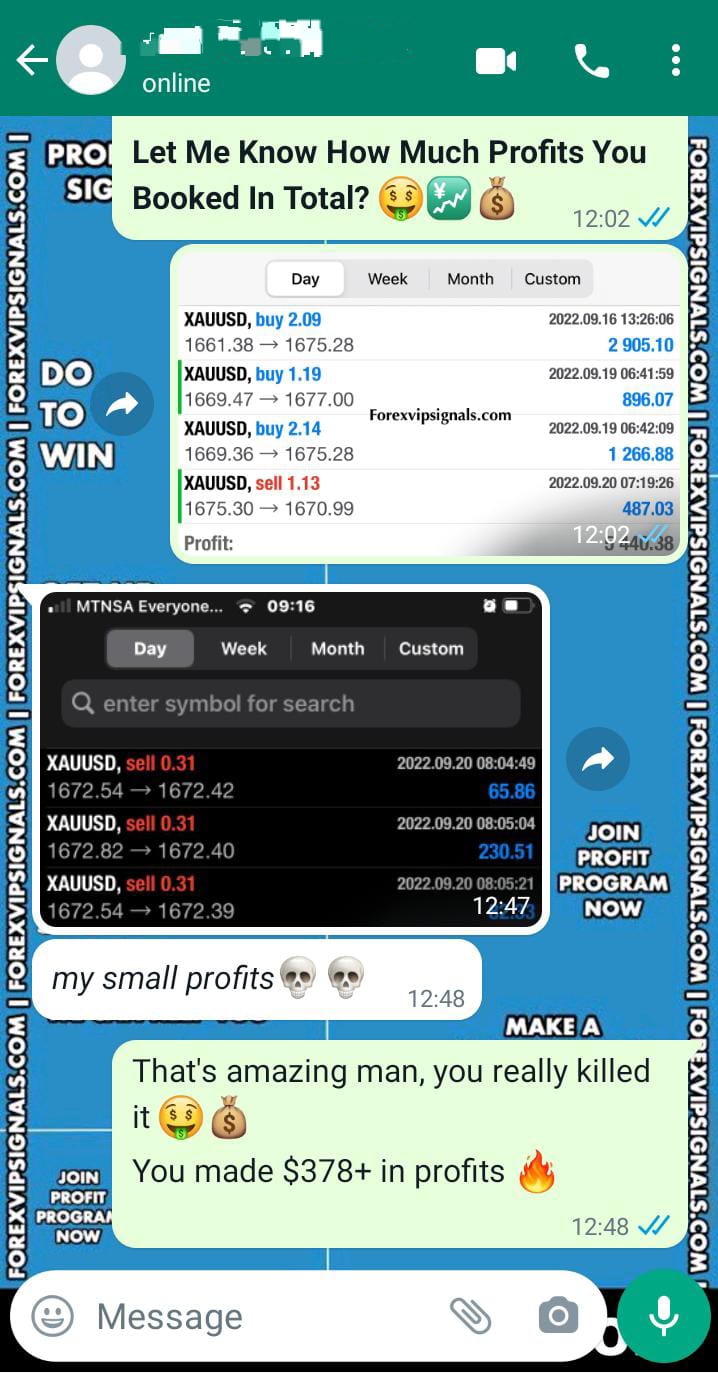Focus the Message text field

(x=260, y=1316)
